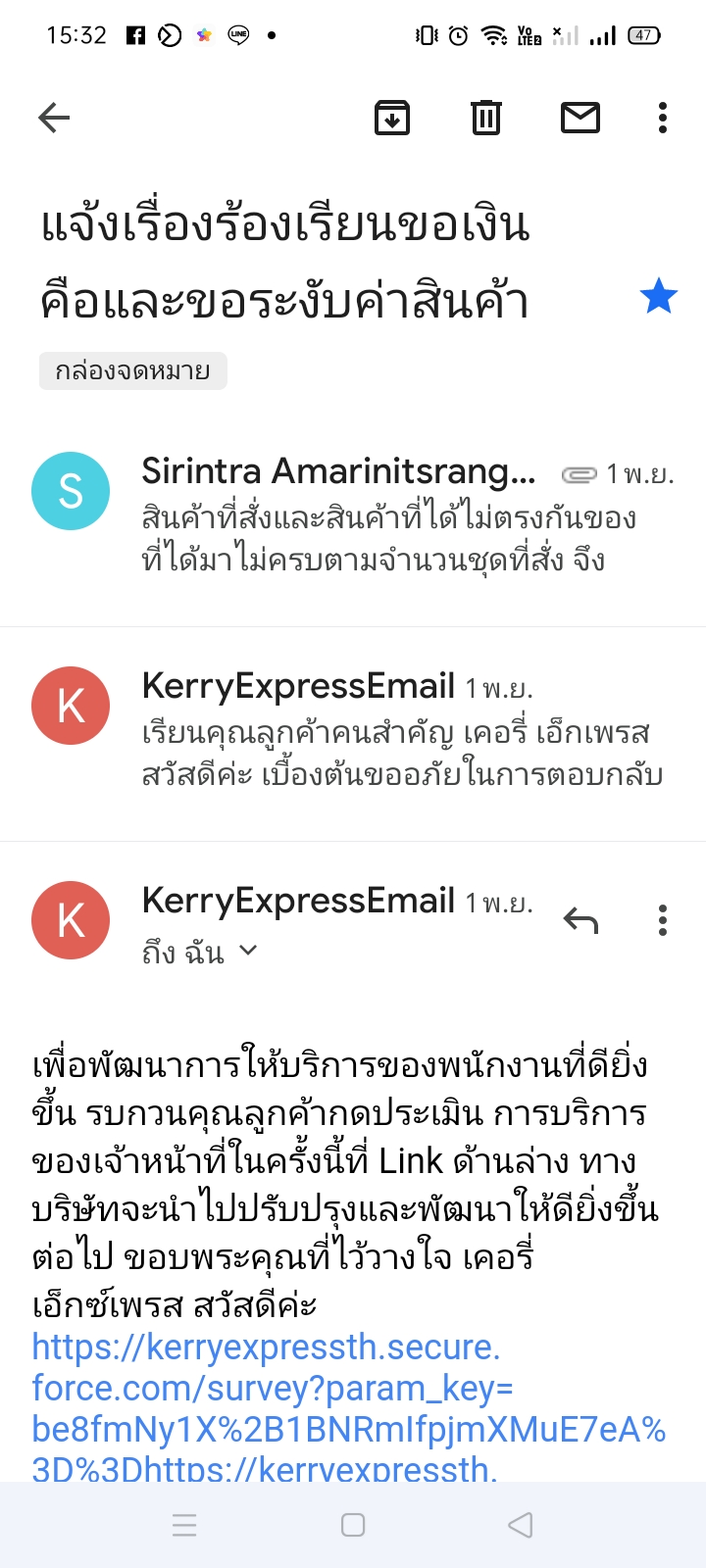Screen dimensions: 706x1568
Task: Tap the system home button
Action: 353,1525
